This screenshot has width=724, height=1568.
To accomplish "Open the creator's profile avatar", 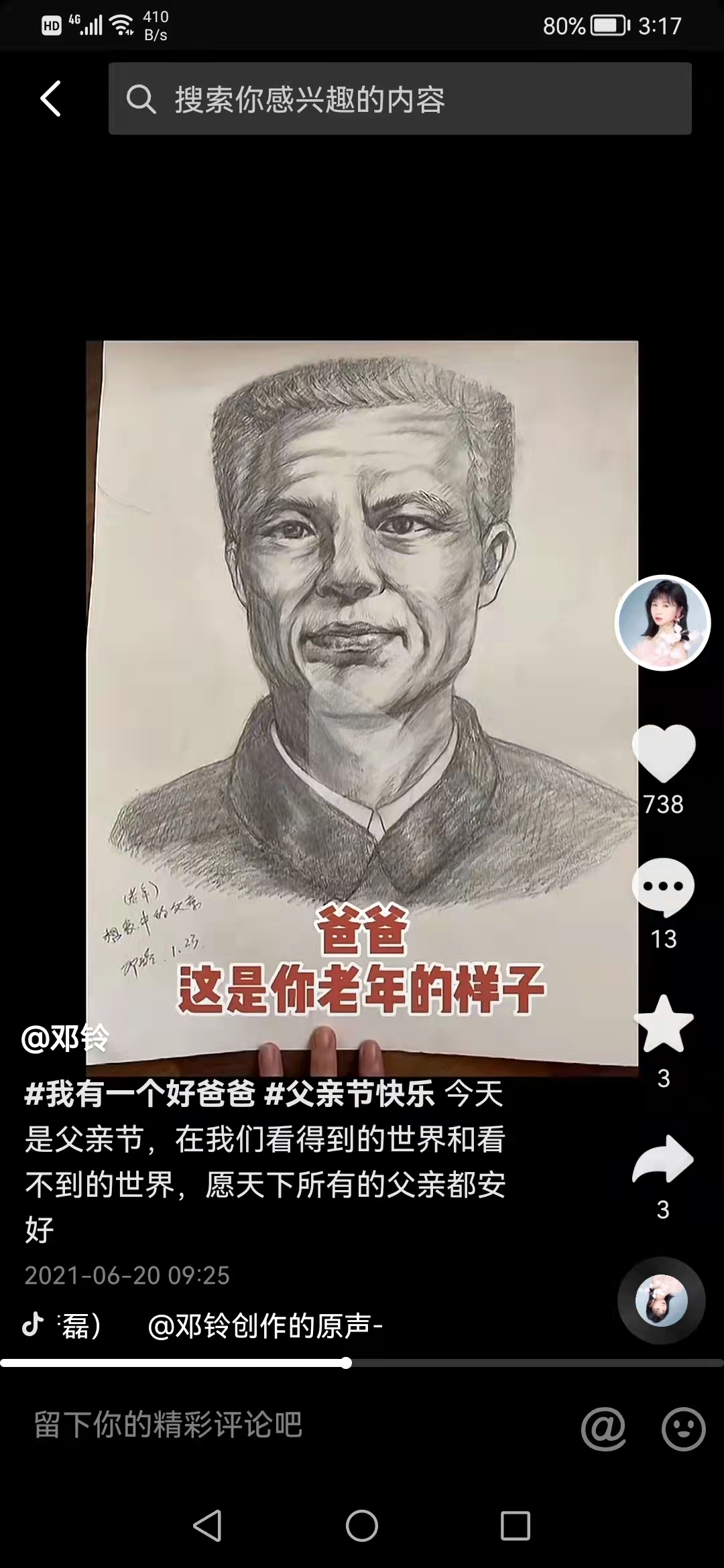I will (662, 623).
